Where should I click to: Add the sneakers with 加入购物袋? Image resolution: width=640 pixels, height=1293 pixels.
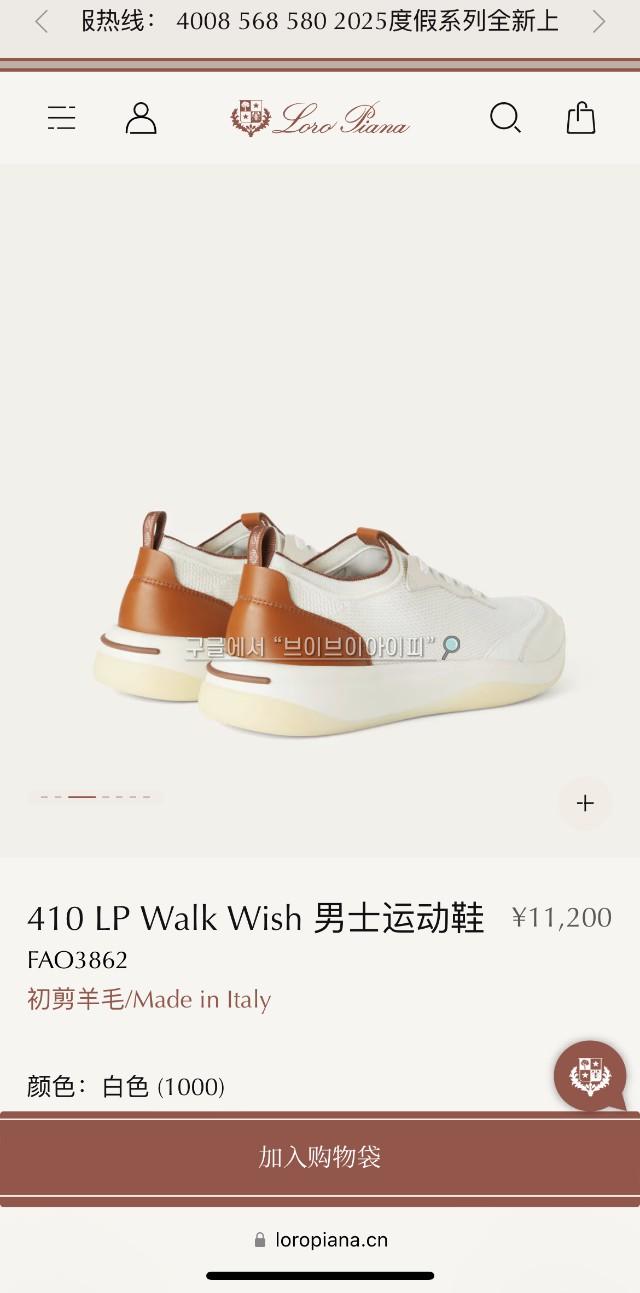pos(320,1157)
